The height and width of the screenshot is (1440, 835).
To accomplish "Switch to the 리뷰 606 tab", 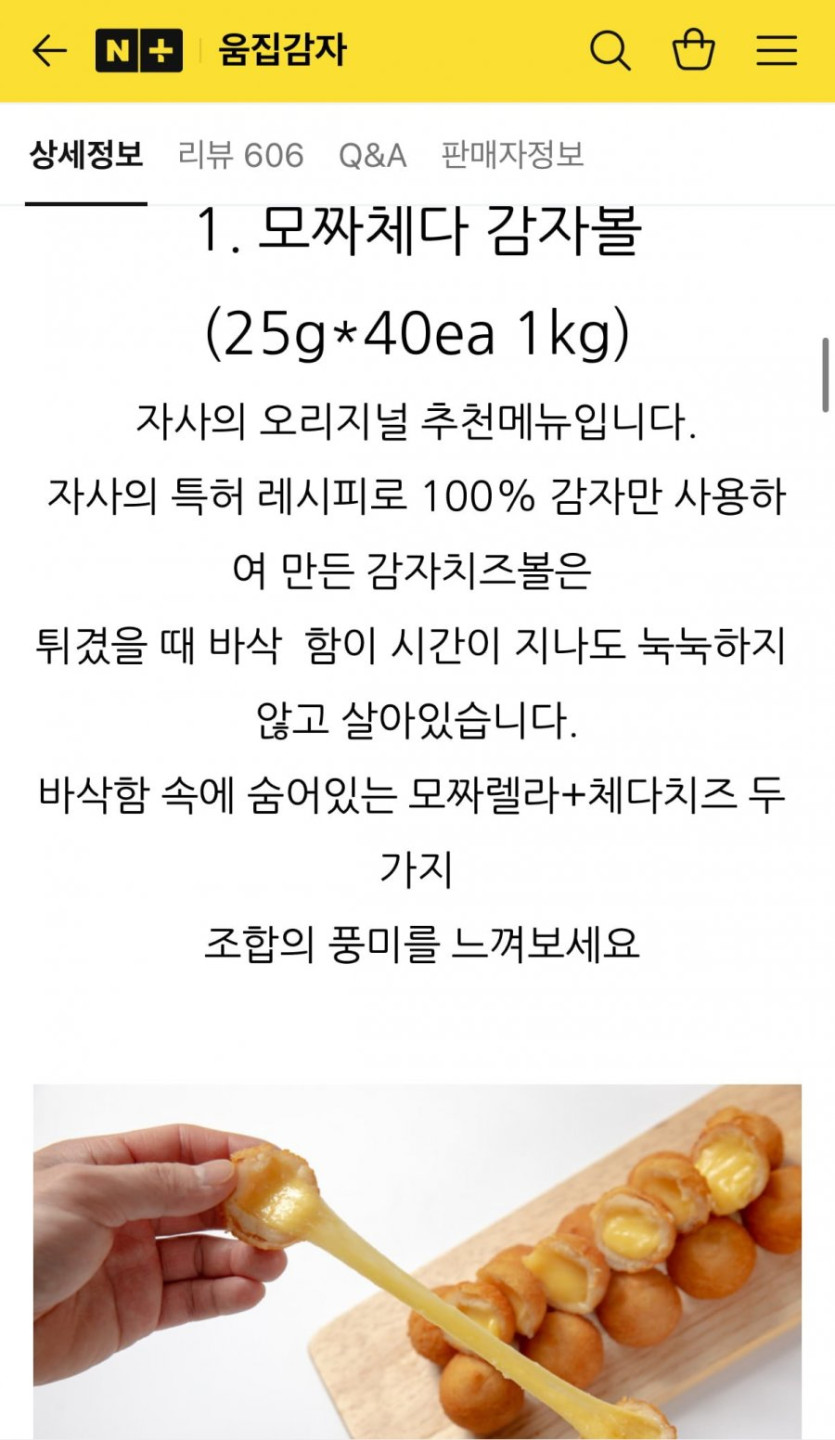I will pyautogui.click(x=241, y=155).
